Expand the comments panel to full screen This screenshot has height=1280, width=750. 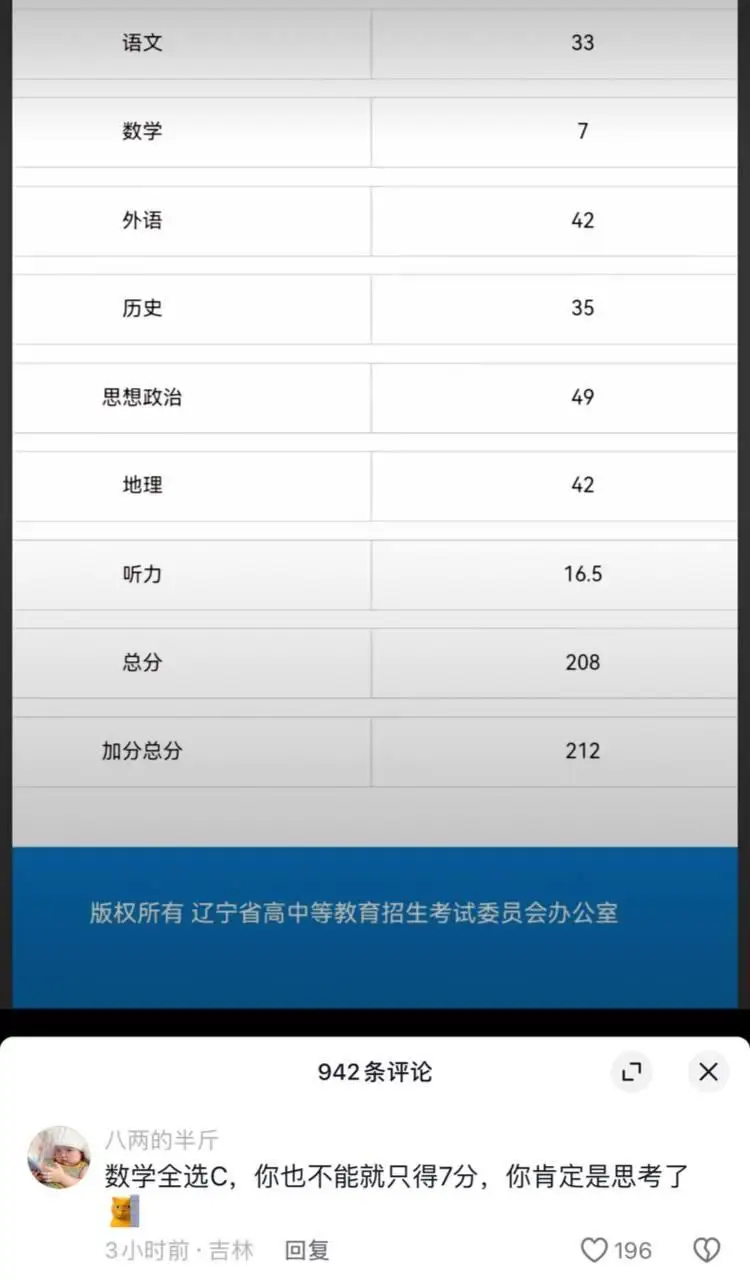(631, 1072)
